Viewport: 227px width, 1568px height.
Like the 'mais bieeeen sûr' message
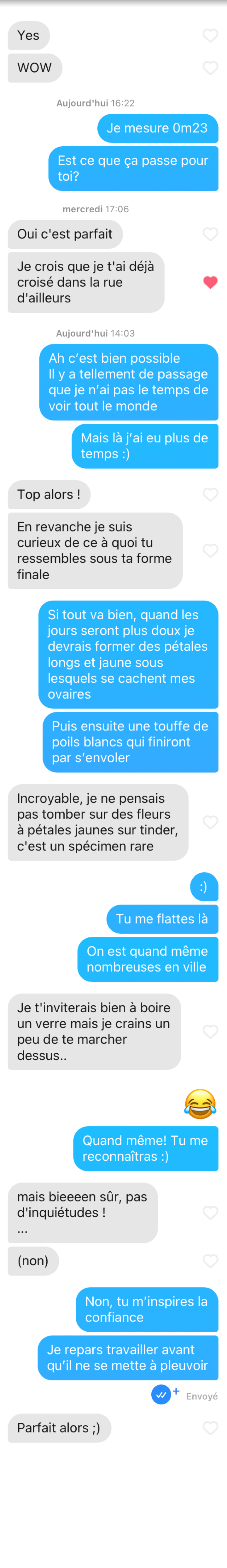[x=210, y=1213]
